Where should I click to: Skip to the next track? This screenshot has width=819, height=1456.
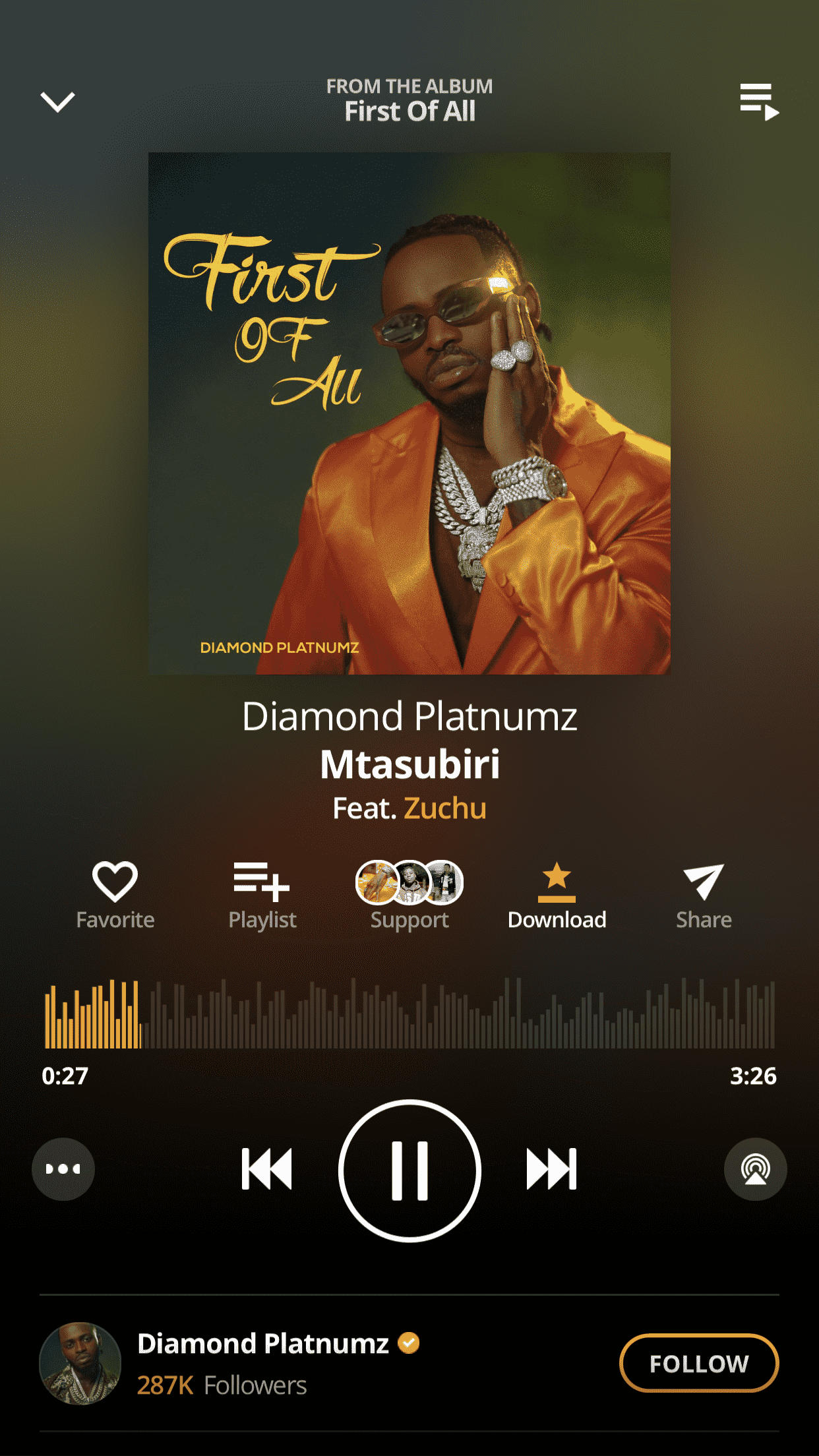(552, 1169)
